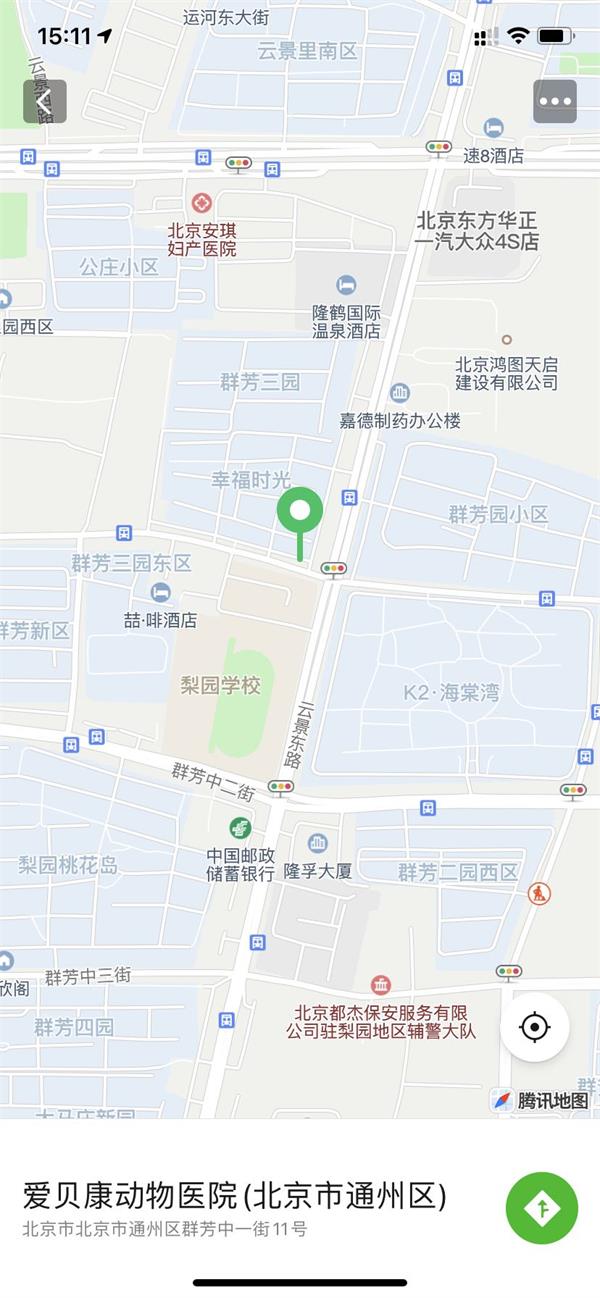600x1298 pixels.
Task: Start navigation with the green directions button
Action: [x=542, y=1208]
